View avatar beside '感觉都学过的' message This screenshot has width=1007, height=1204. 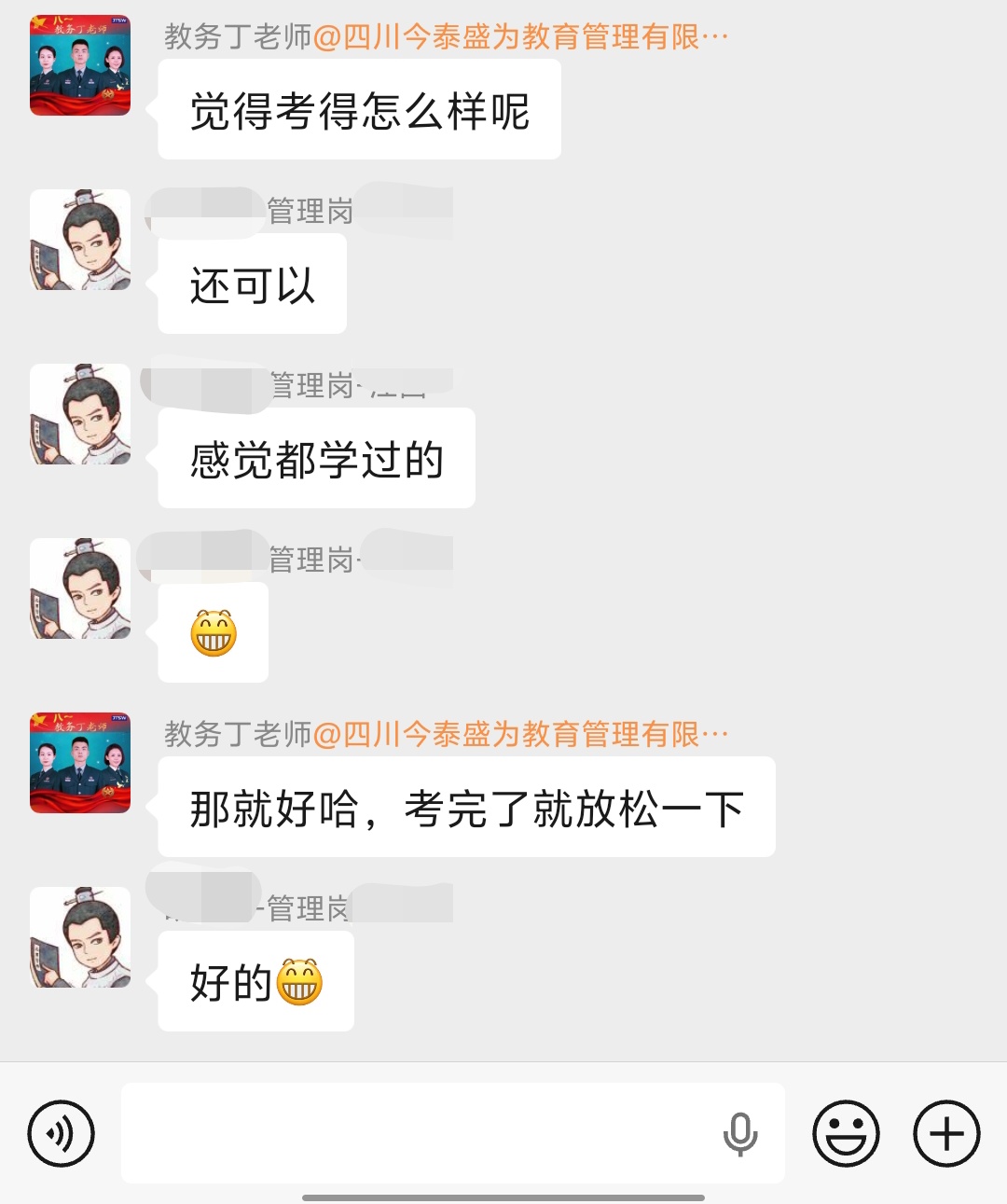[x=80, y=414]
